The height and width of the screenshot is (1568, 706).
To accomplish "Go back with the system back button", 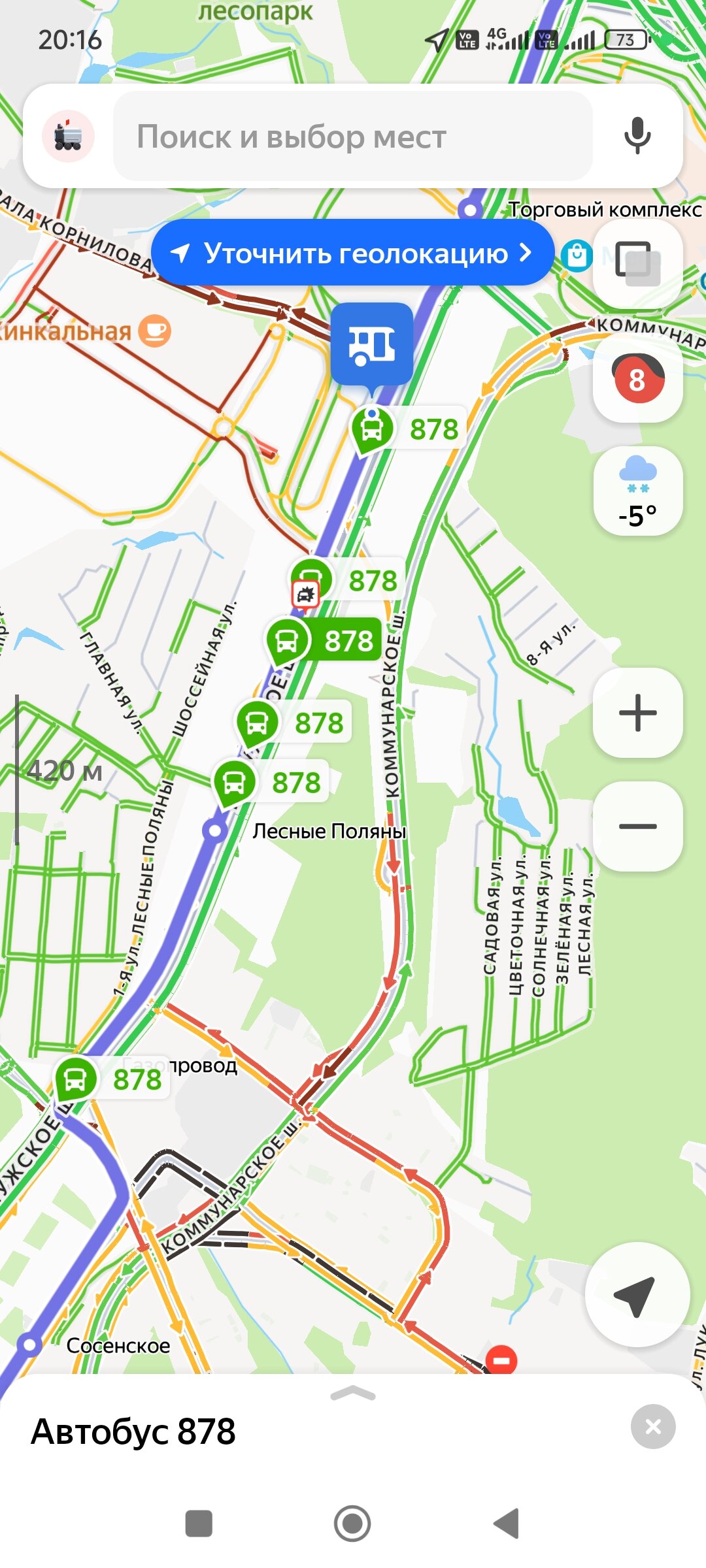I will [x=507, y=1524].
